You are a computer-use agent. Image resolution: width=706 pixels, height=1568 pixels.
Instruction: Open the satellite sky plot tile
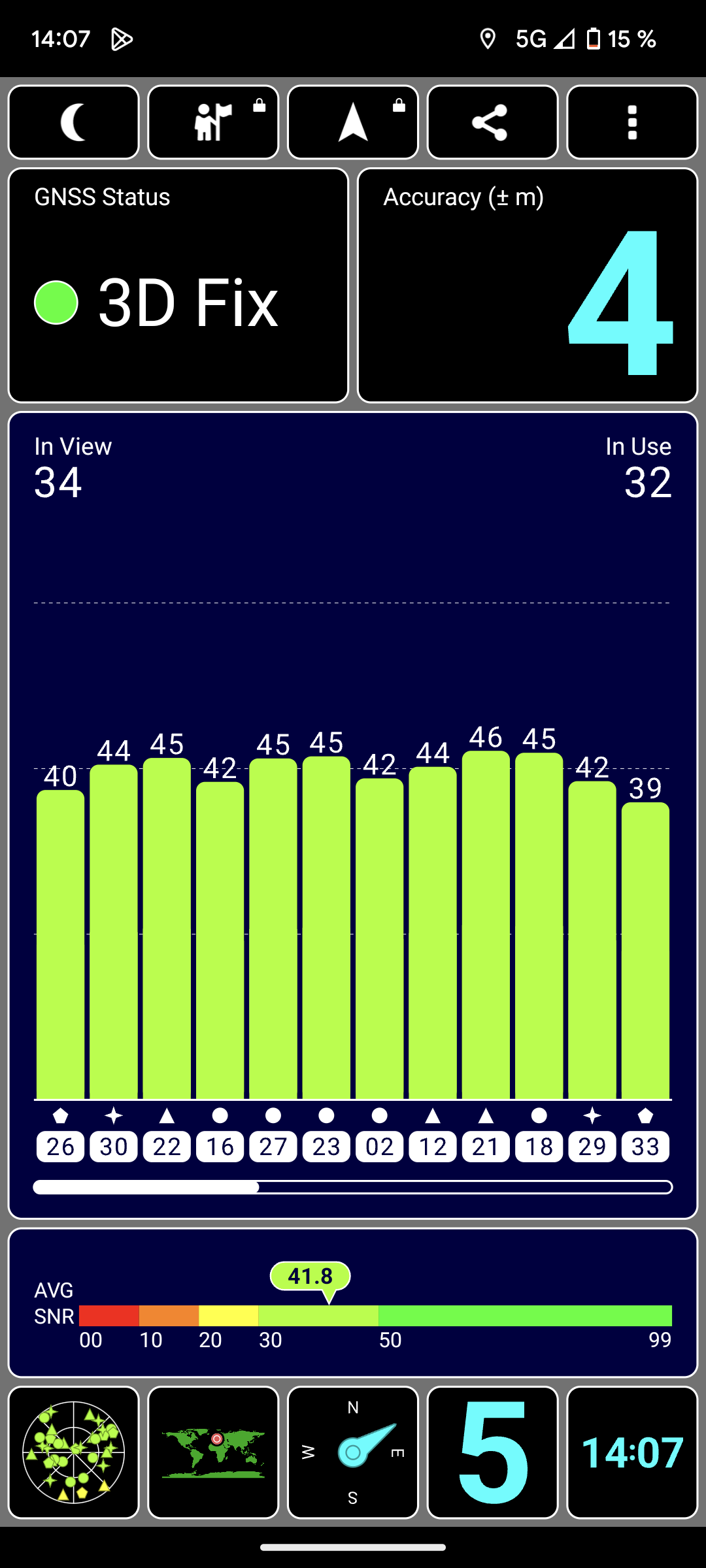pos(74,1452)
